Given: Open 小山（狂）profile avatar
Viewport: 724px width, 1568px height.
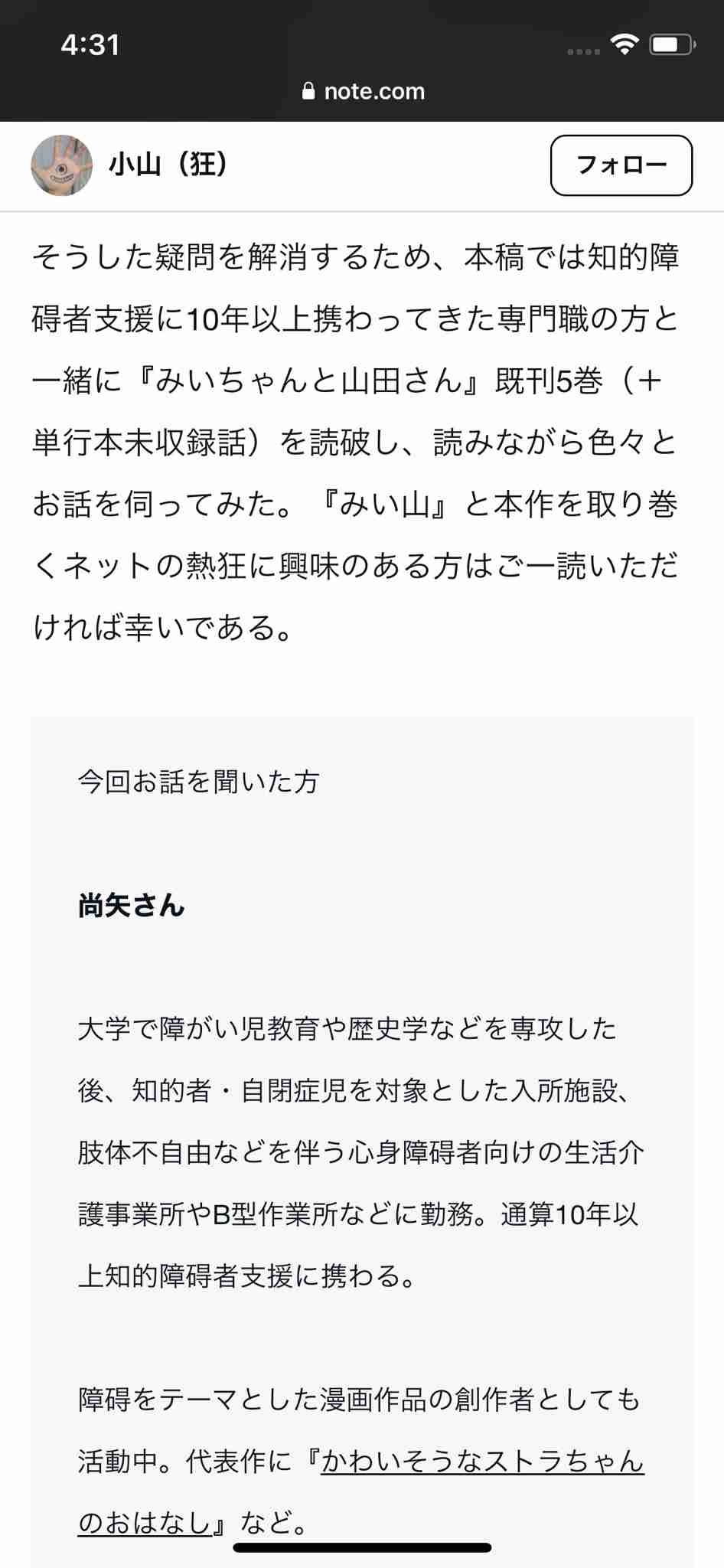Looking at the screenshot, I should [61, 165].
